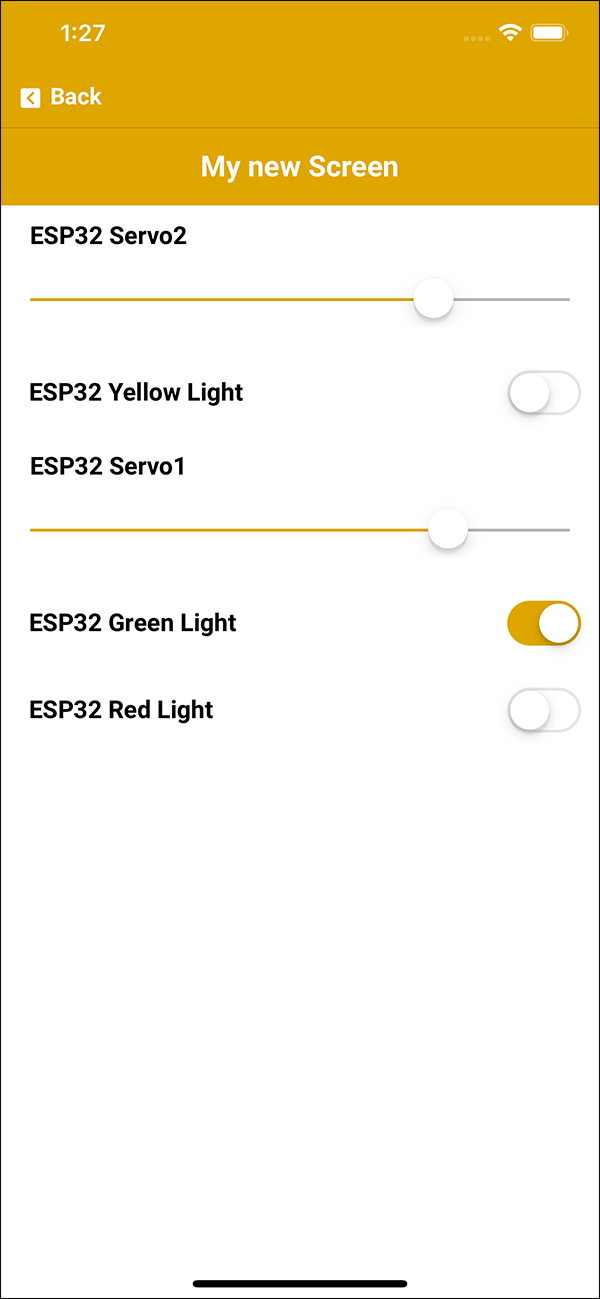Screen dimensions: 600x1299
Task: Go back using the Back button
Action: 61,97
